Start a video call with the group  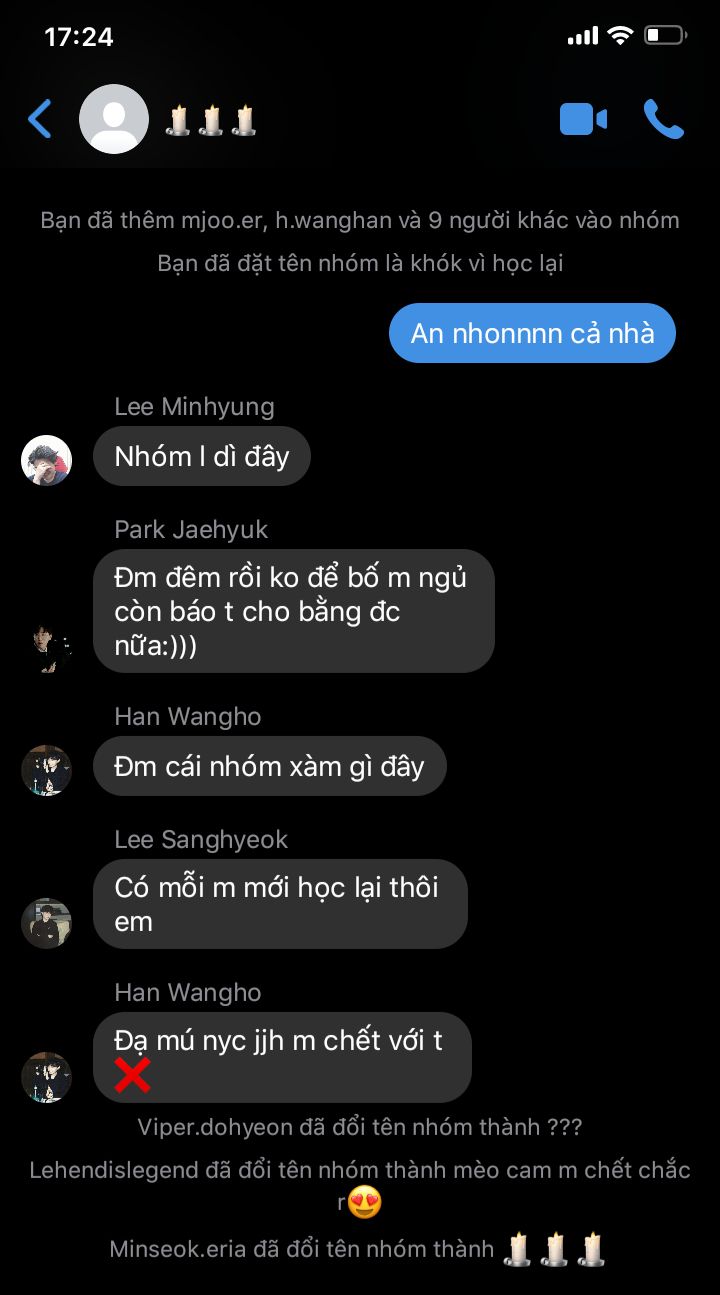[x=583, y=119]
